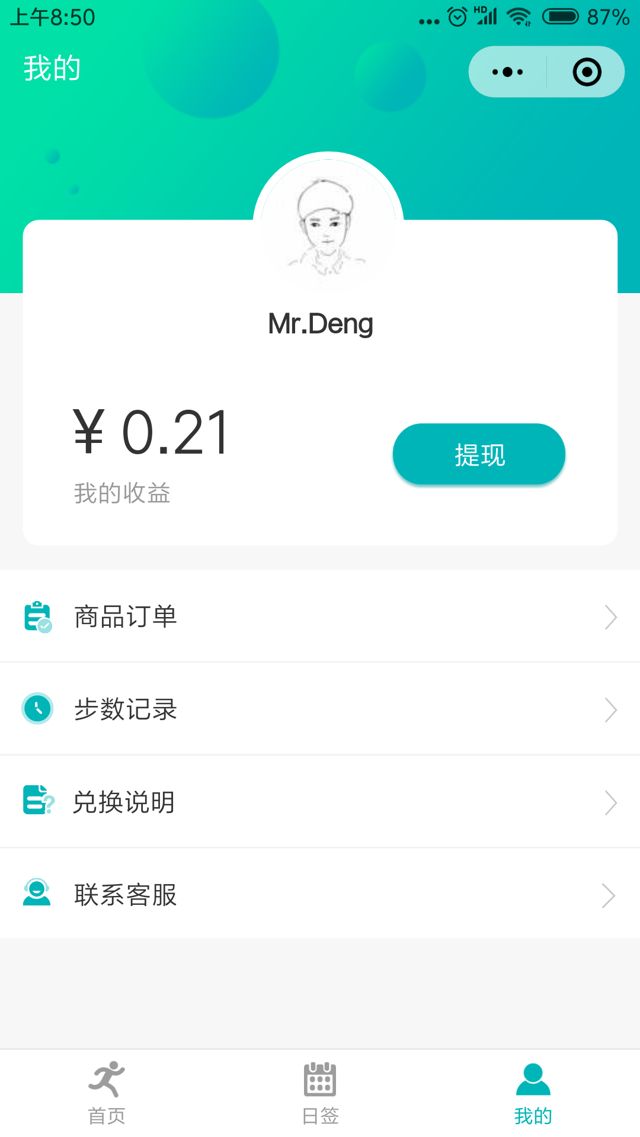
Task: Contact support via 联系客服
Action: [320, 894]
